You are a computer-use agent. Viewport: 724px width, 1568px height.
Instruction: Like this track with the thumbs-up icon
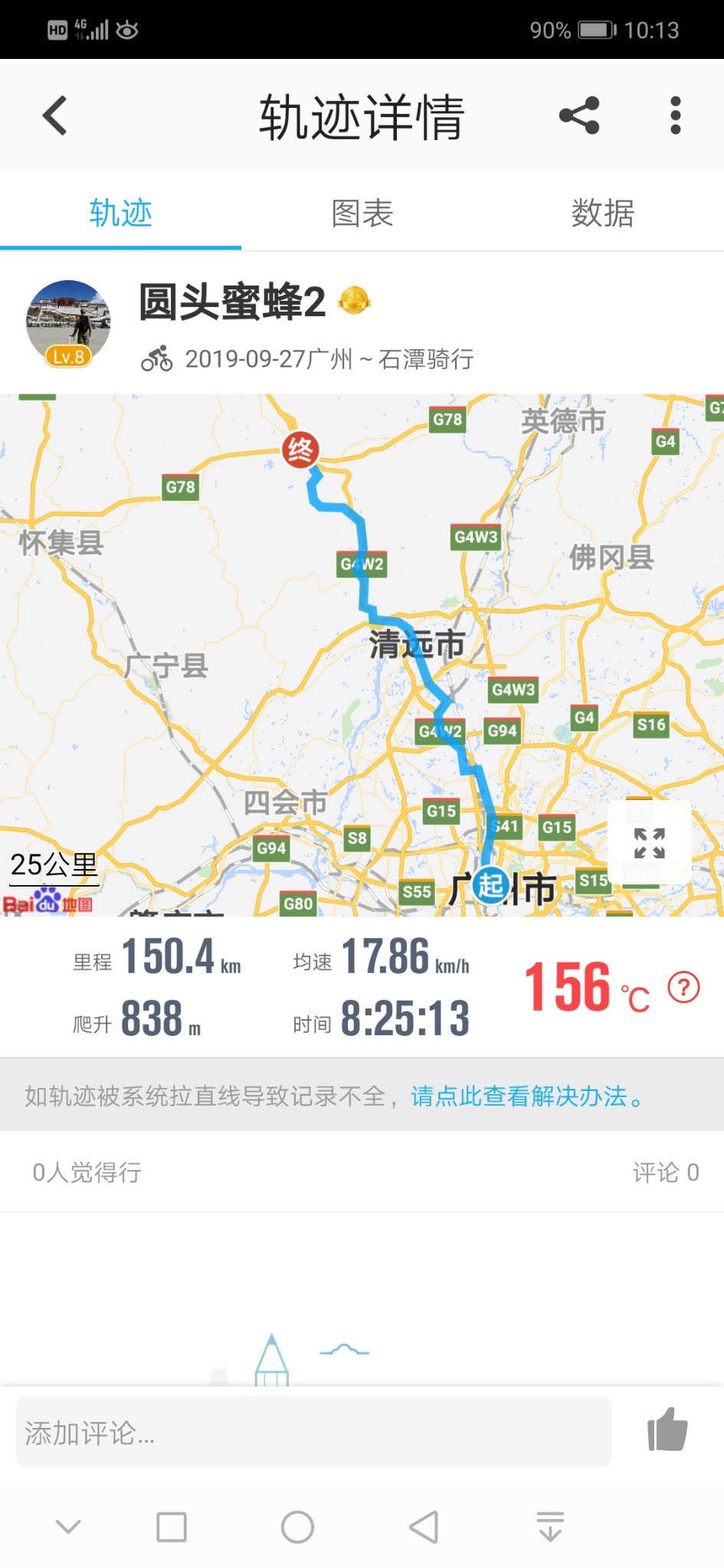(x=667, y=1429)
